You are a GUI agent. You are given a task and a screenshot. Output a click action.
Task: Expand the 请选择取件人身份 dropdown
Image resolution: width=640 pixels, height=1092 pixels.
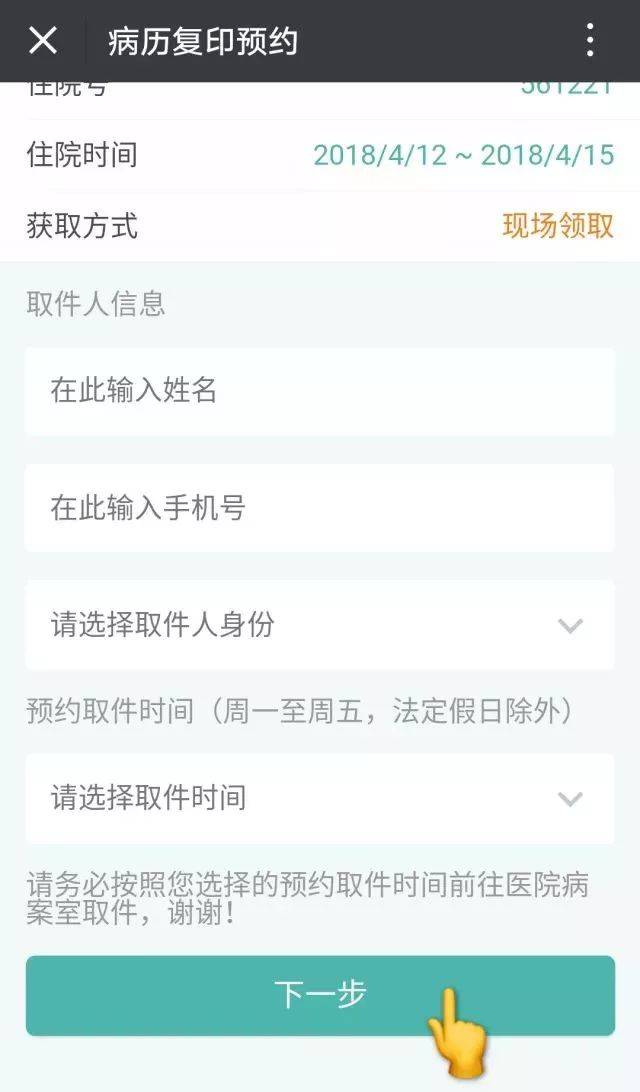[320, 626]
